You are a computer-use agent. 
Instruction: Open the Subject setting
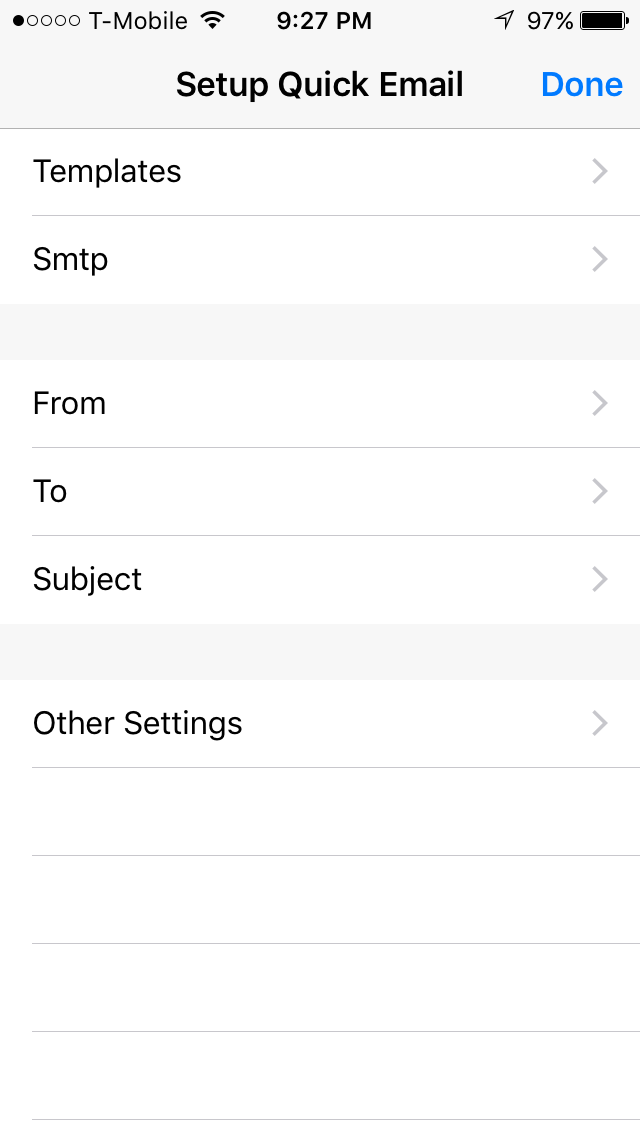tap(320, 580)
